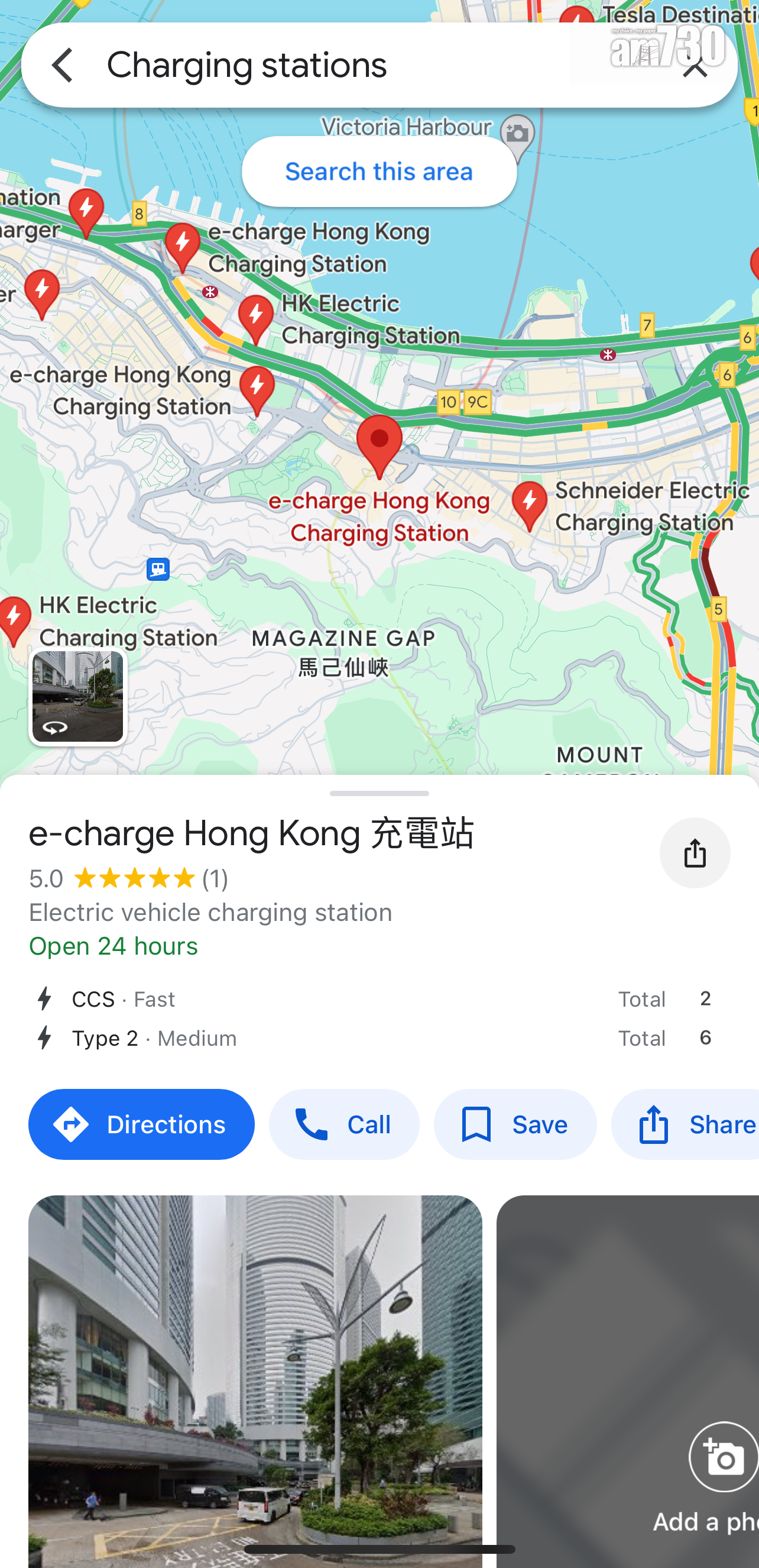Select Schneider Electric Charging Station pin
Viewport: 759px width, 1568px height.
coord(529,504)
